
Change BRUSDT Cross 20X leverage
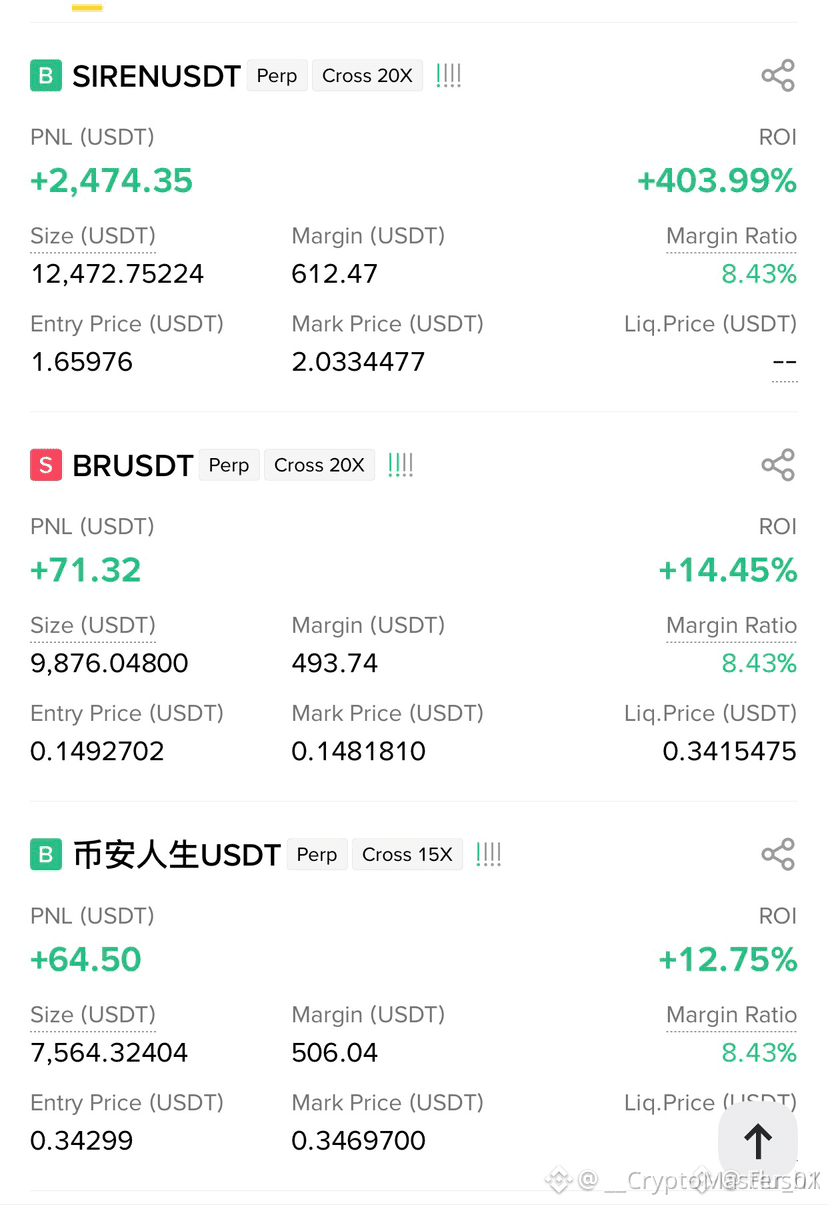coord(319,465)
